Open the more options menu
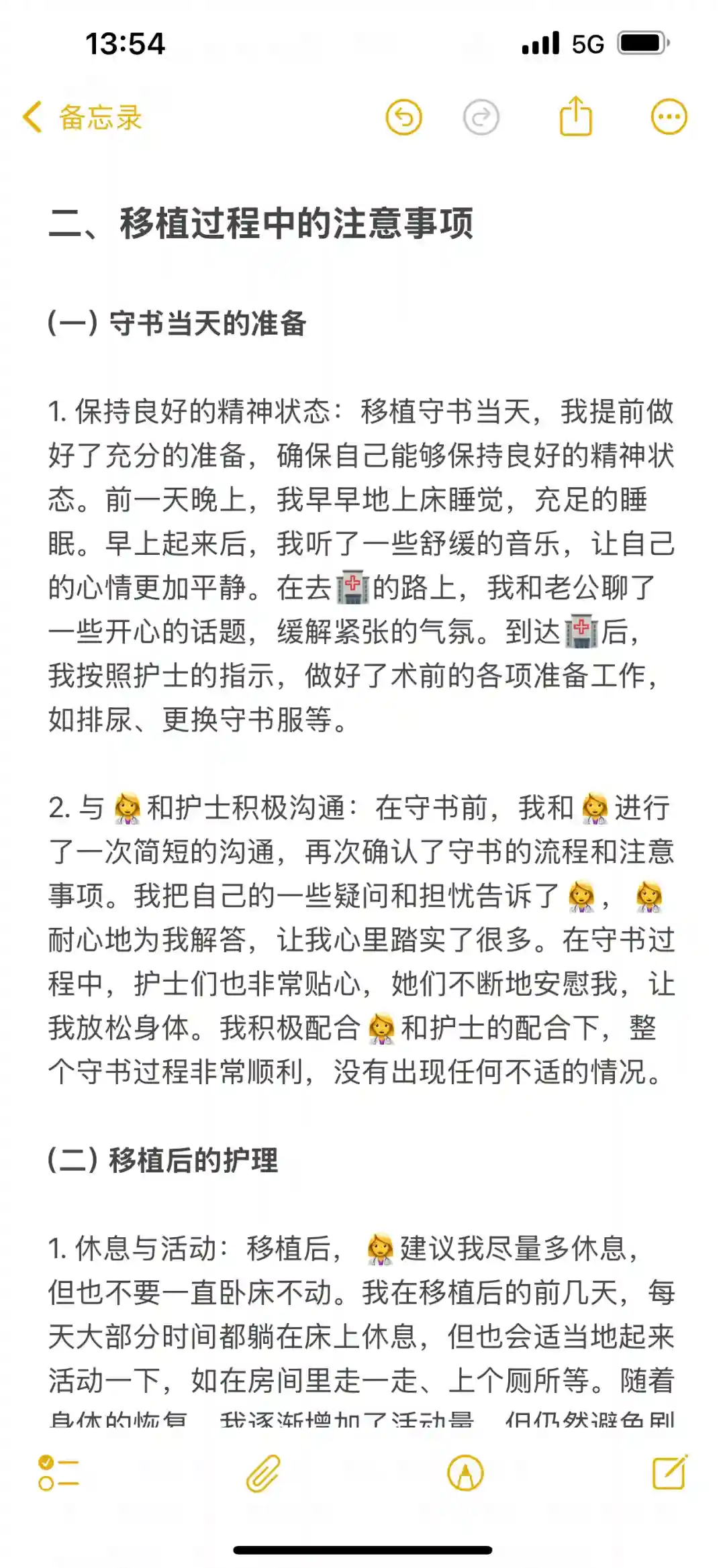725x1568 pixels. pyautogui.click(x=669, y=117)
